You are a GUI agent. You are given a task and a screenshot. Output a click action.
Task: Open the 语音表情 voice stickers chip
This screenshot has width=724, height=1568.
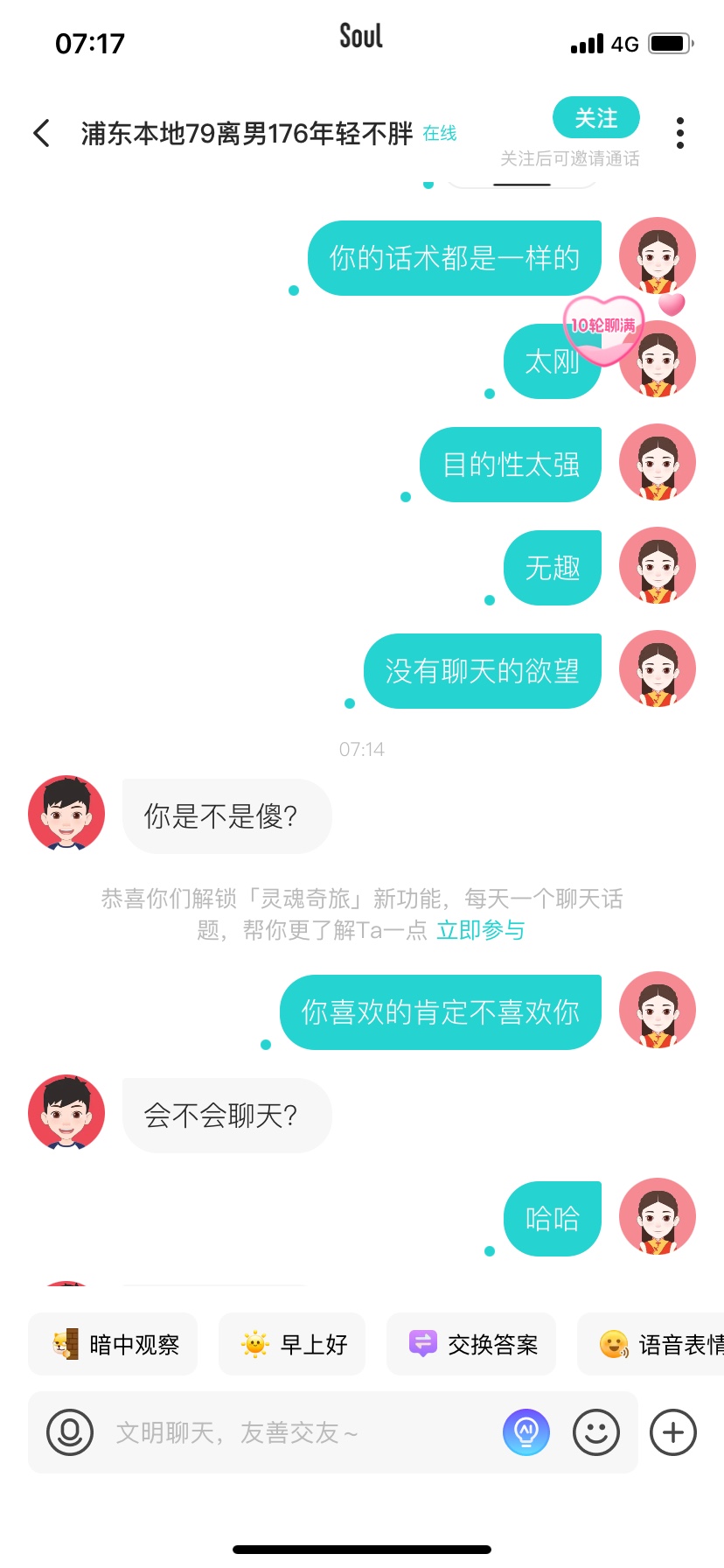coord(651,1344)
